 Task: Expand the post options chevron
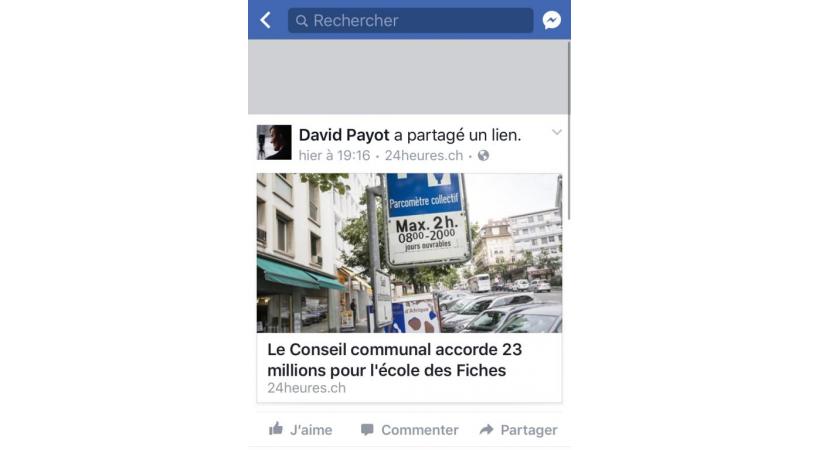coord(557,133)
